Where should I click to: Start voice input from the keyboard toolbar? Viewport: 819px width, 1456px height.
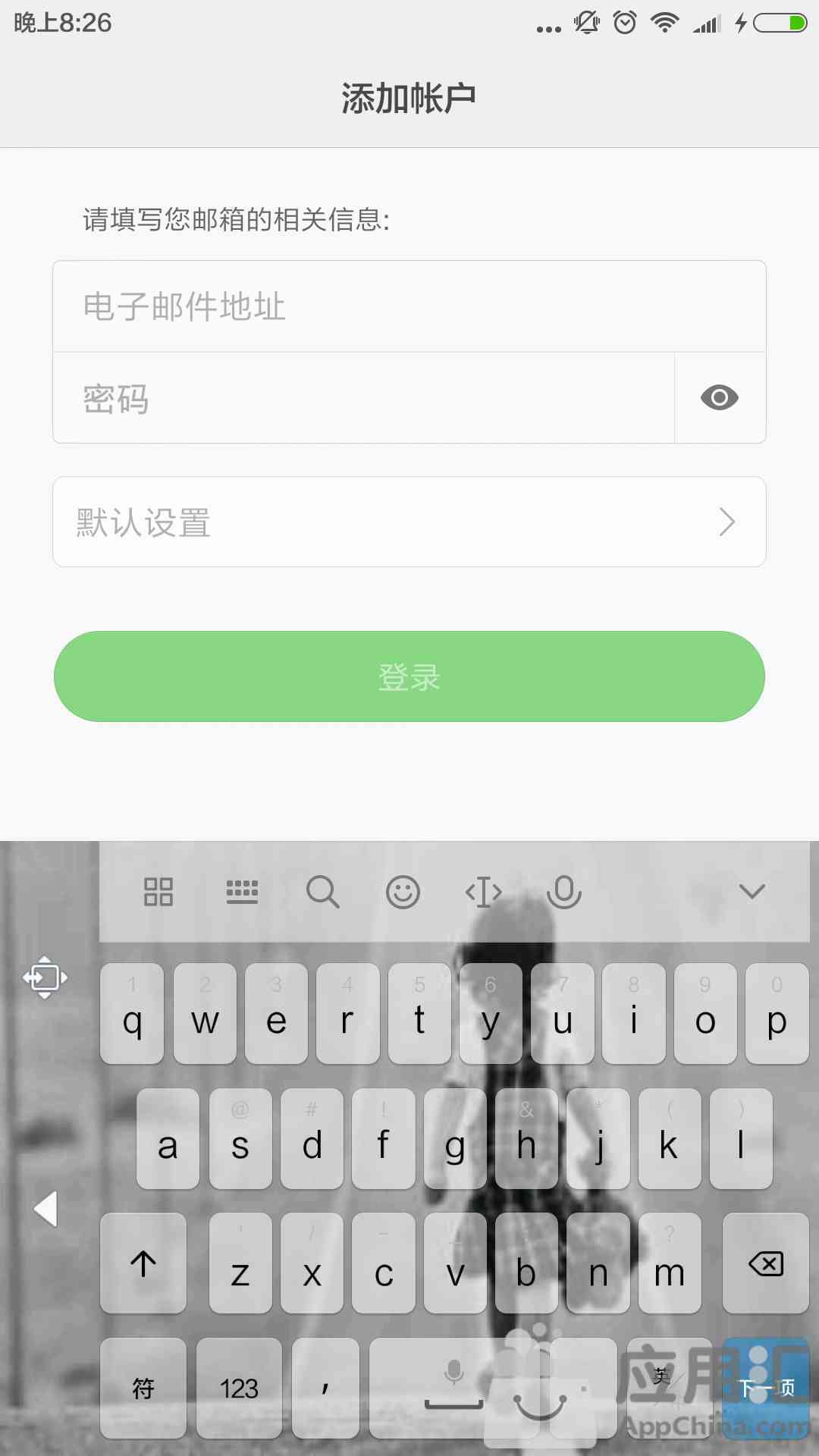pyautogui.click(x=563, y=892)
